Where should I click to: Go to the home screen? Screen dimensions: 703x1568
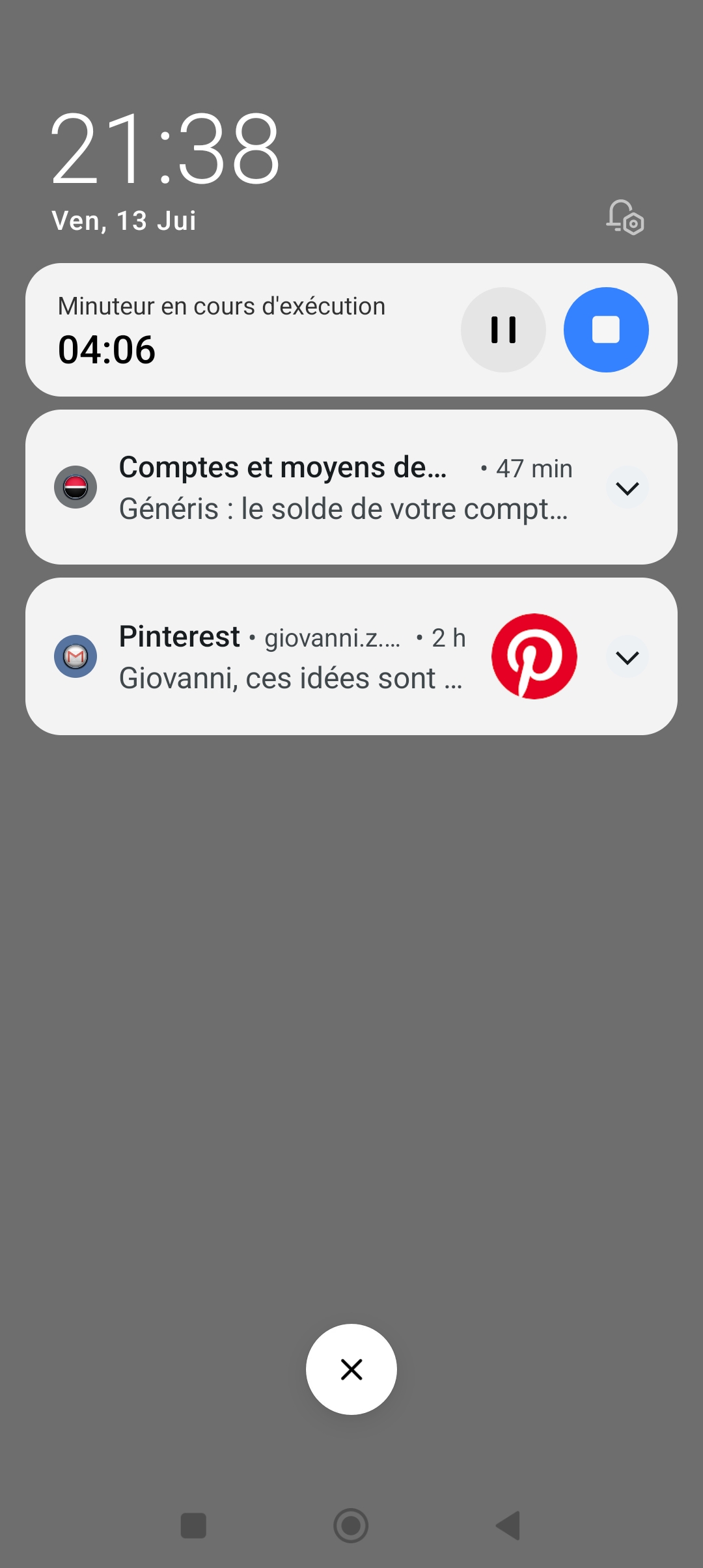[351, 1526]
